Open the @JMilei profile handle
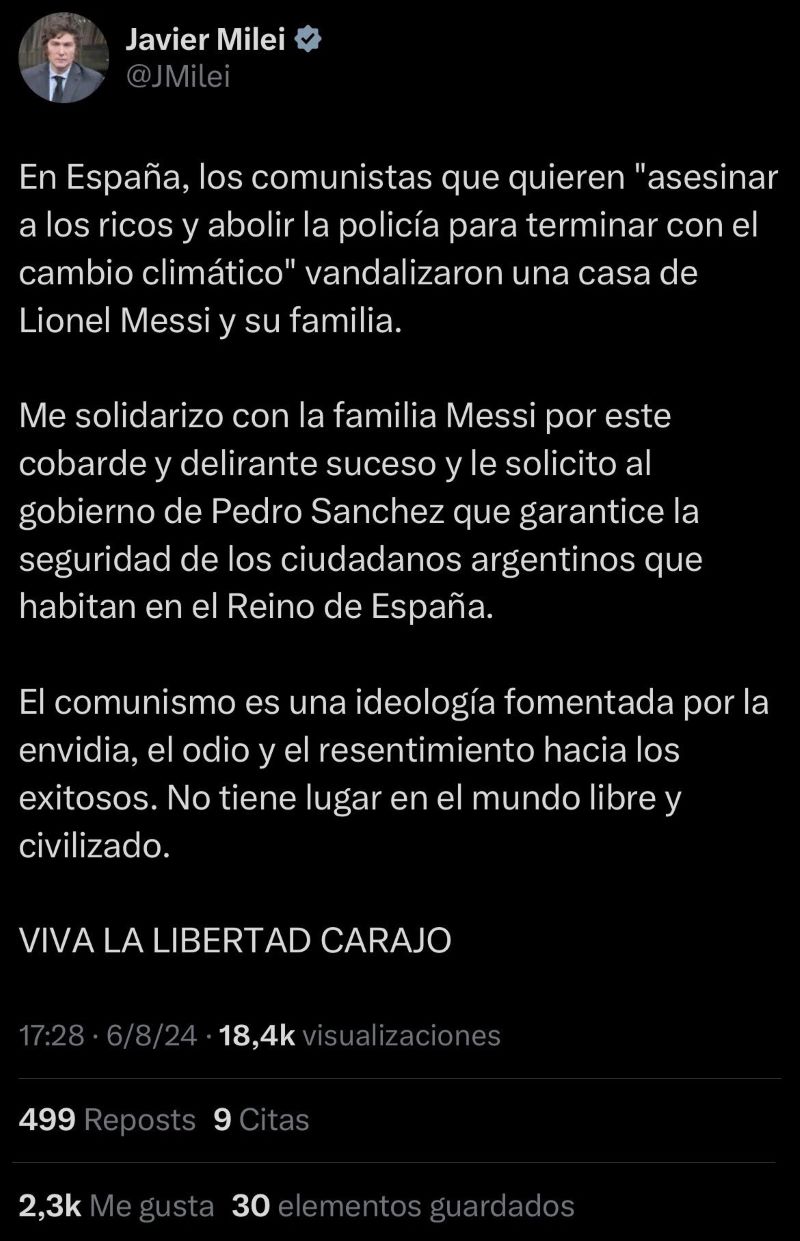 (x=177, y=75)
